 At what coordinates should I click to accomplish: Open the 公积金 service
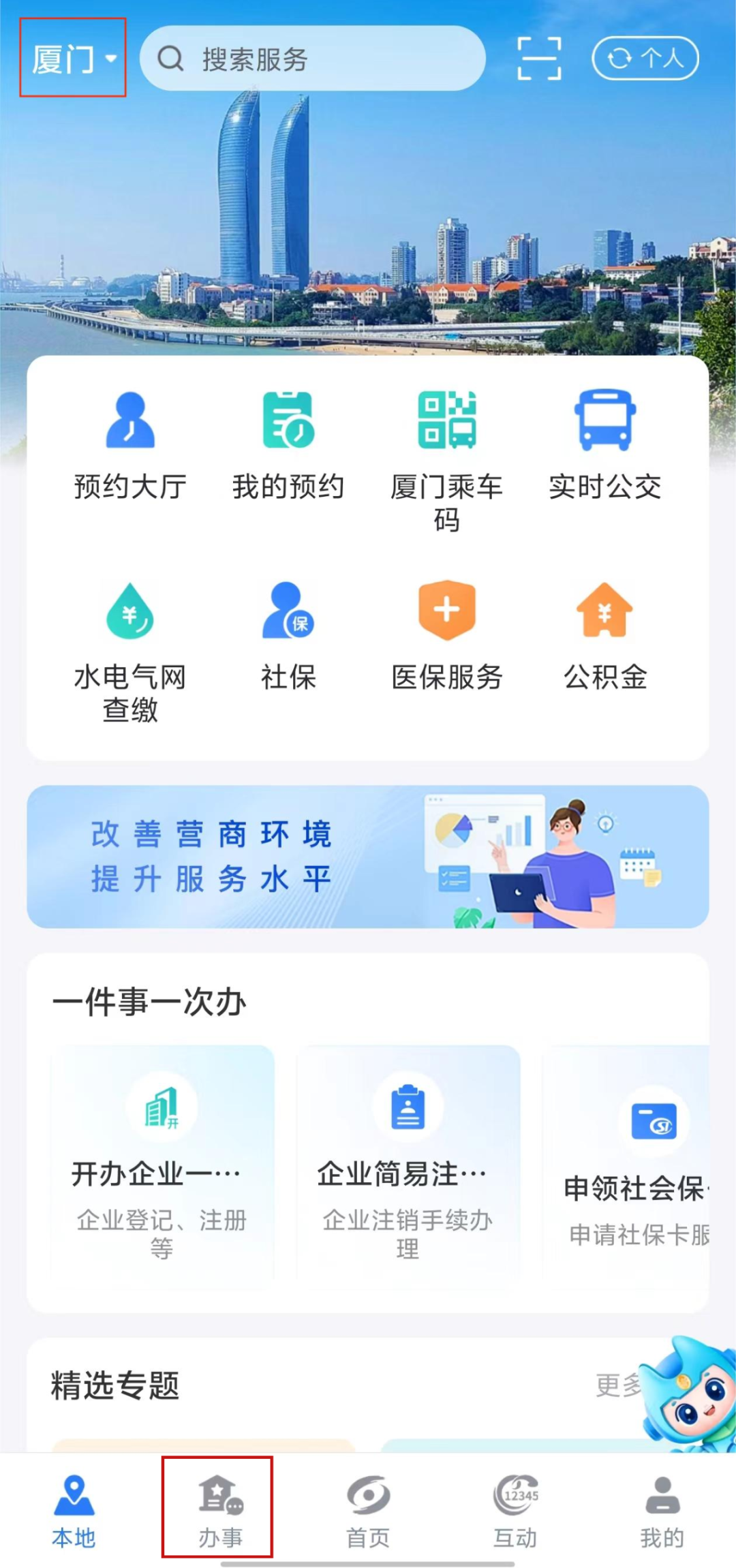click(x=605, y=636)
